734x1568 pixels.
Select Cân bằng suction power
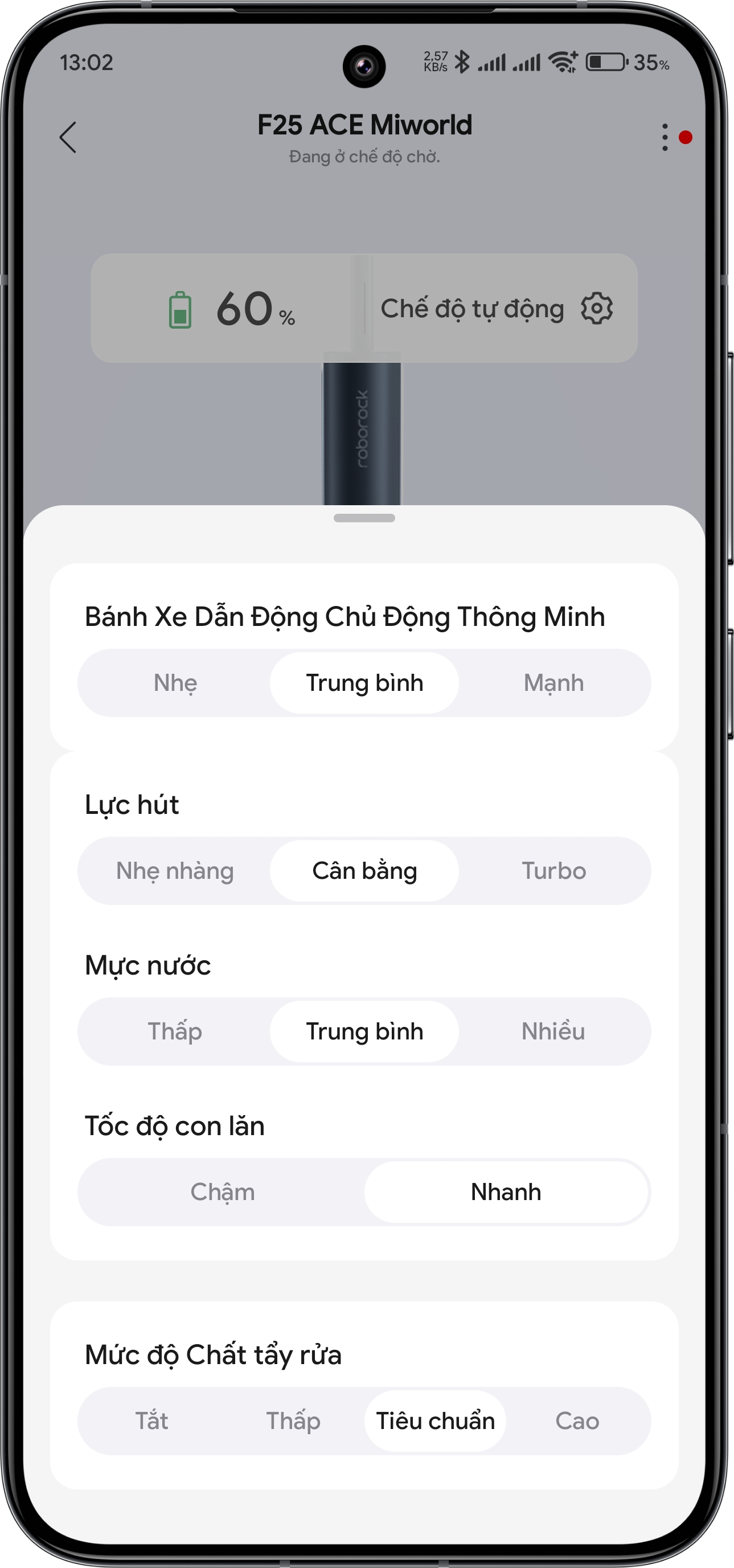364,871
